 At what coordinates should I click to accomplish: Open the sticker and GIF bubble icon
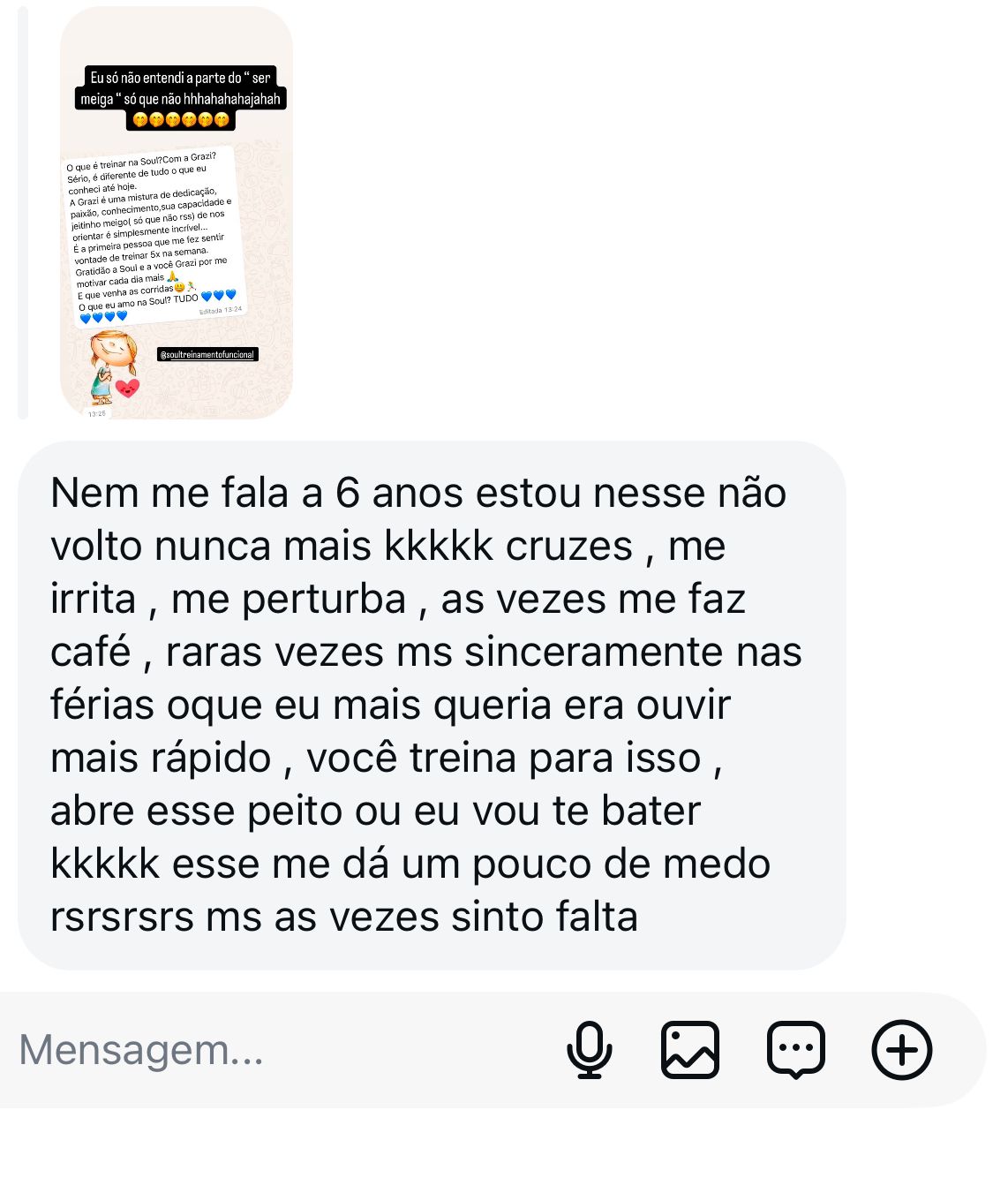pyautogui.click(x=796, y=1050)
